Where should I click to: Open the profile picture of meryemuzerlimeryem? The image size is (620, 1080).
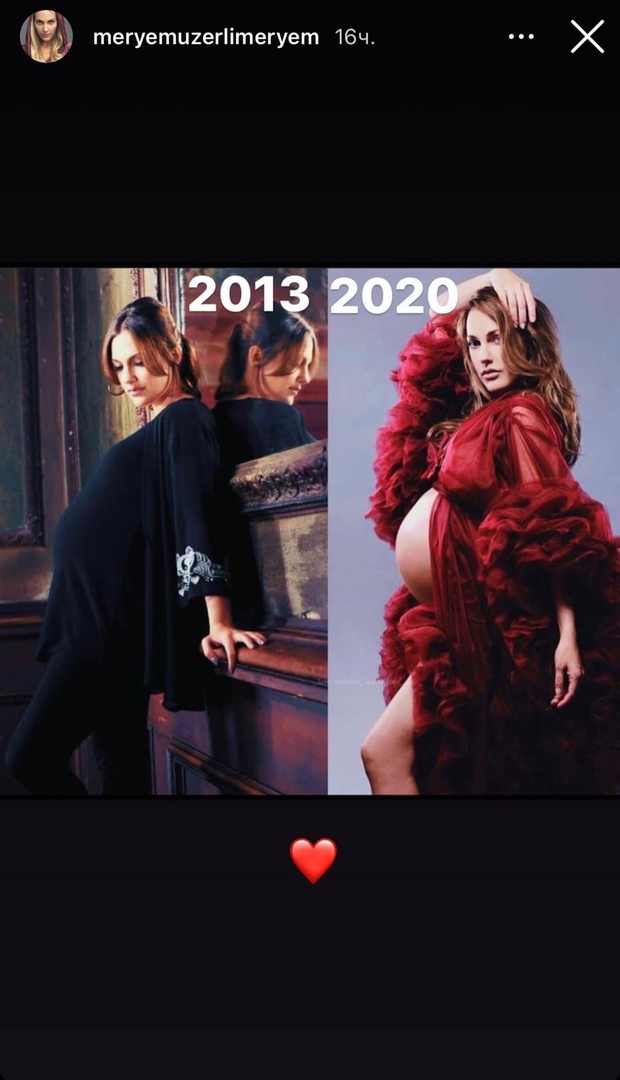pyautogui.click(x=46, y=37)
